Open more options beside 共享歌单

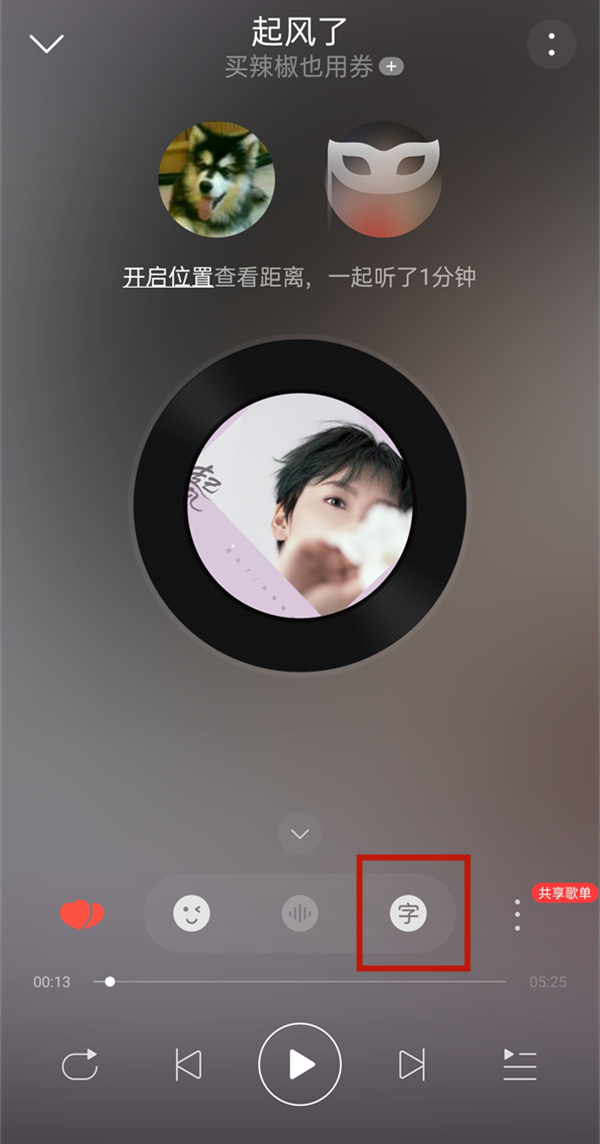517,914
